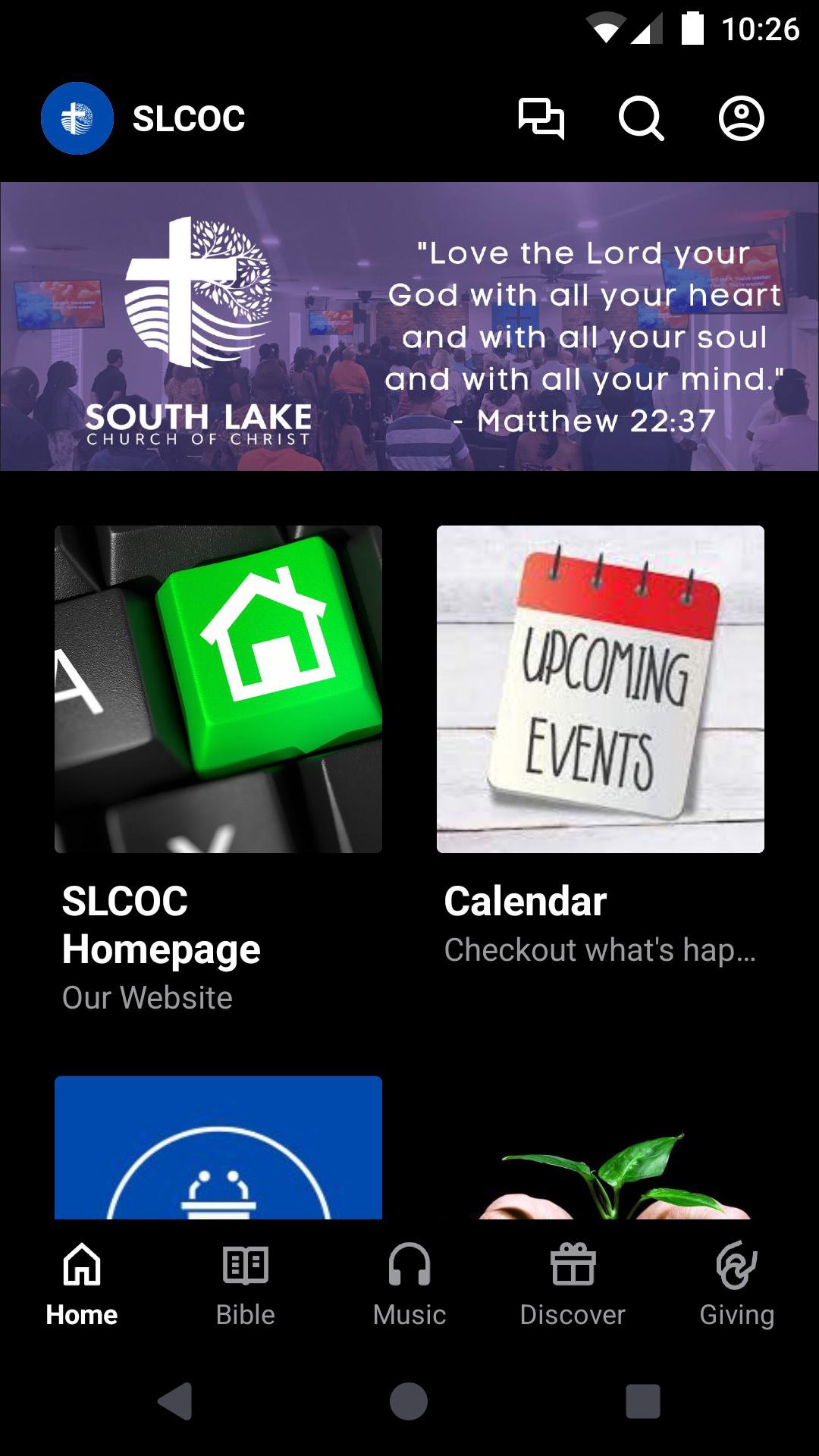Open search in the top bar
The width and height of the screenshot is (819, 1456).
pyautogui.click(x=641, y=119)
